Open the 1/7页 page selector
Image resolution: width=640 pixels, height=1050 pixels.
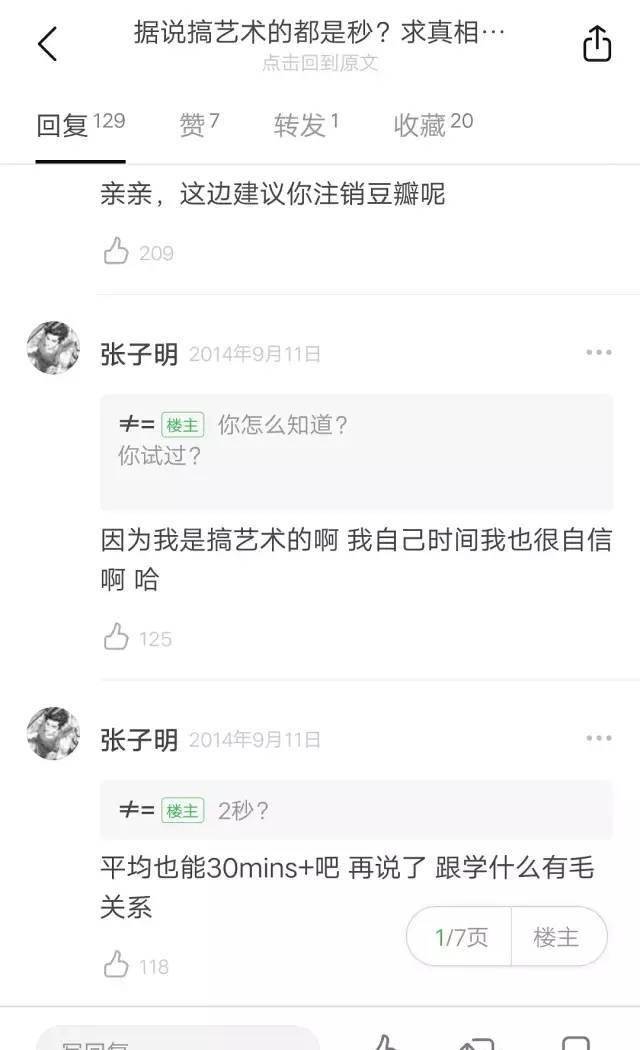(x=460, y=937)
